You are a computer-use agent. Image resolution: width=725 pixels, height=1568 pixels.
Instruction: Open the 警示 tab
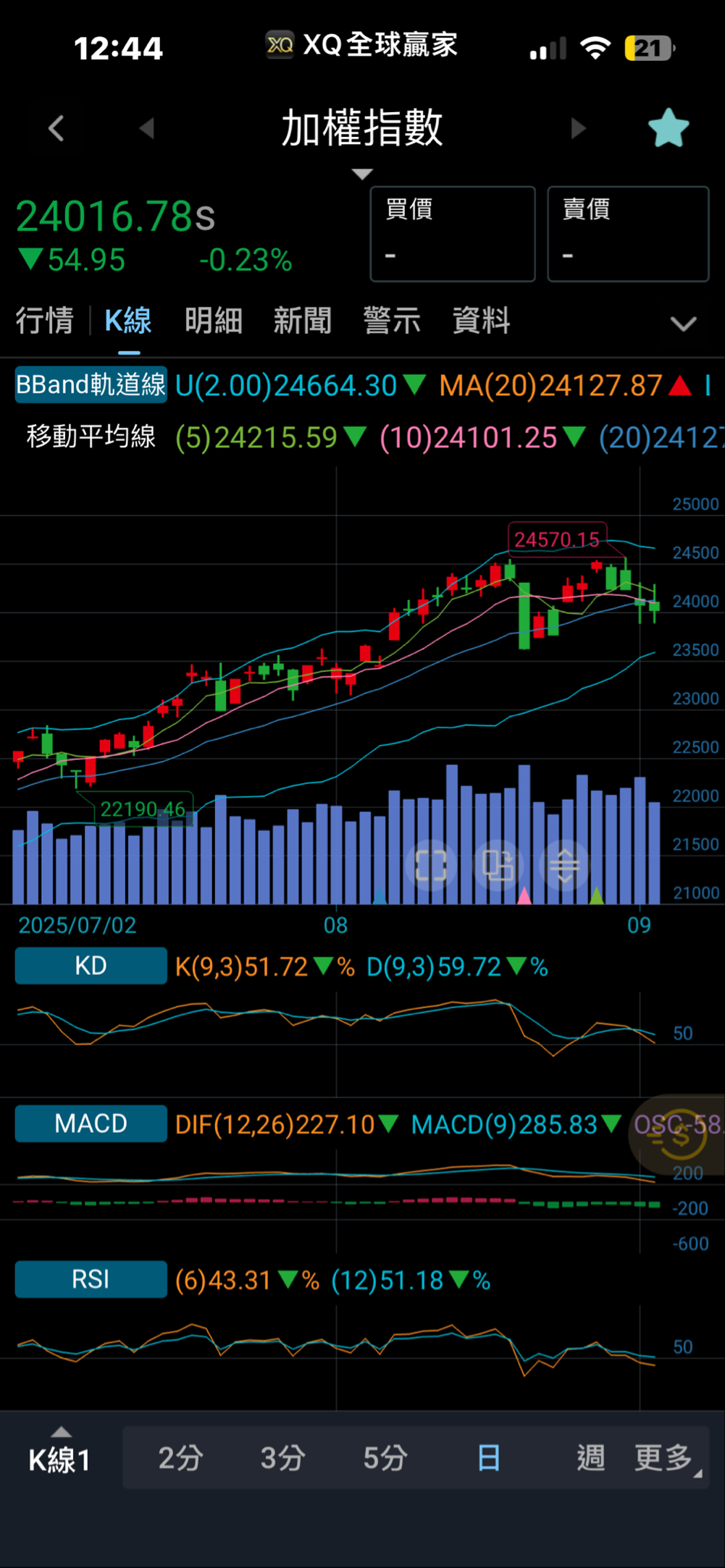[391, 321]
